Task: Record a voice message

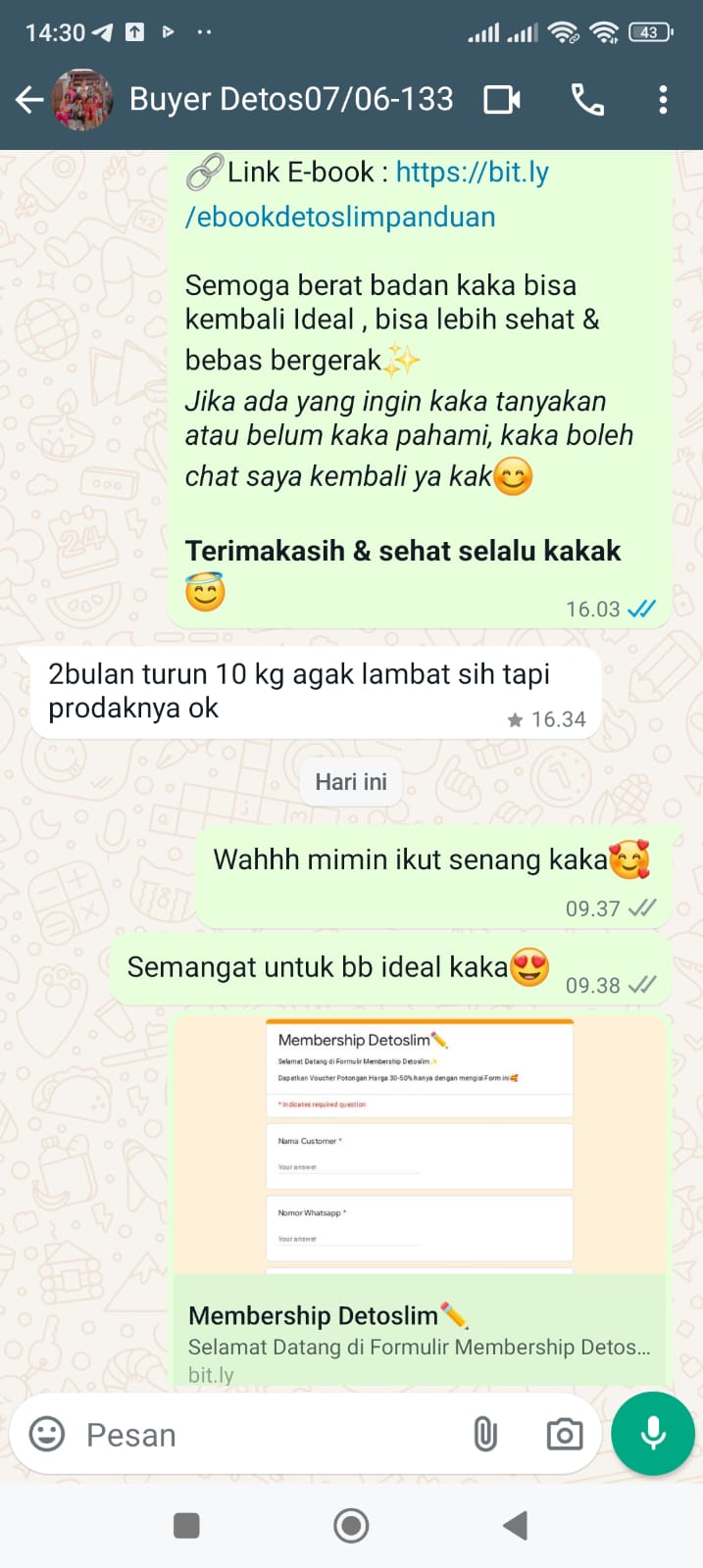Action: (653, 1434)
